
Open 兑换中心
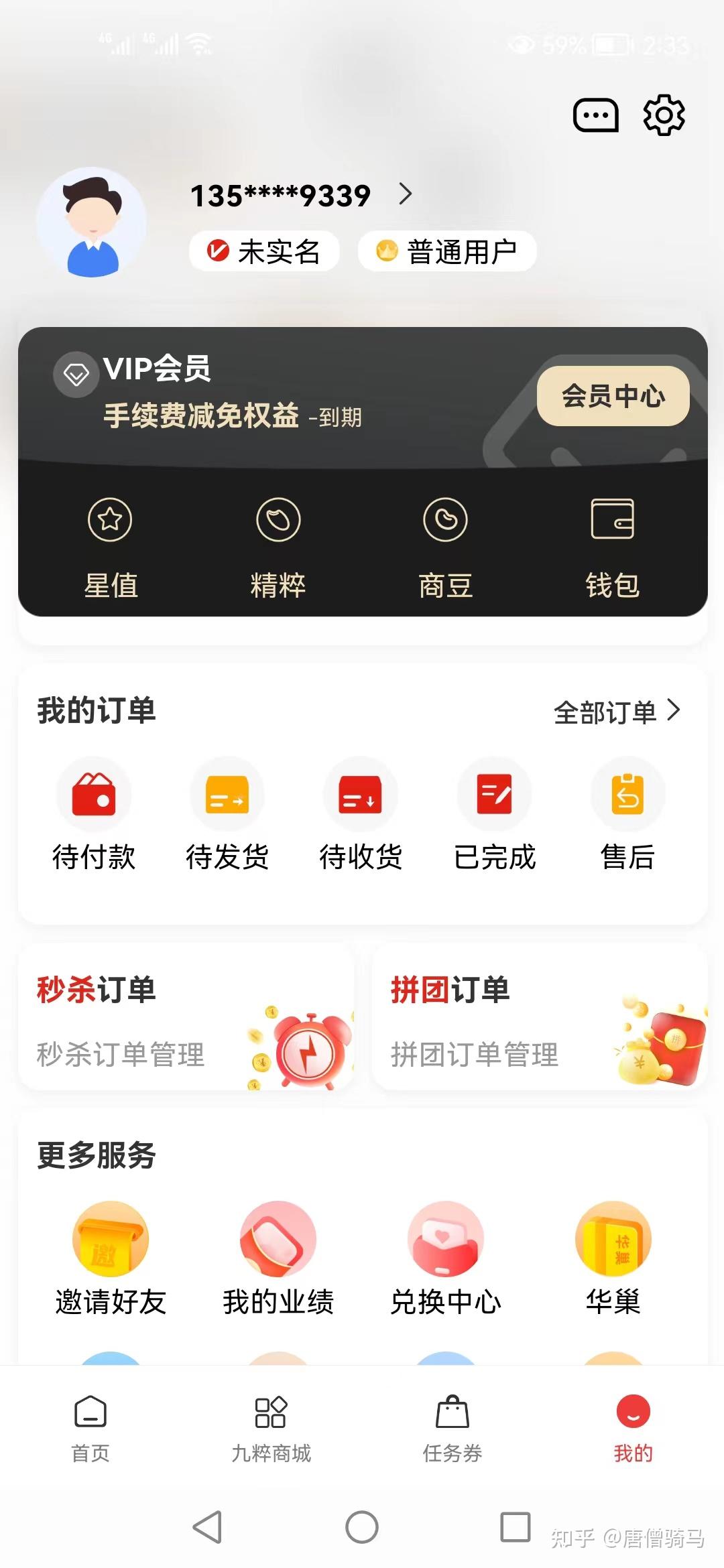446,1260
